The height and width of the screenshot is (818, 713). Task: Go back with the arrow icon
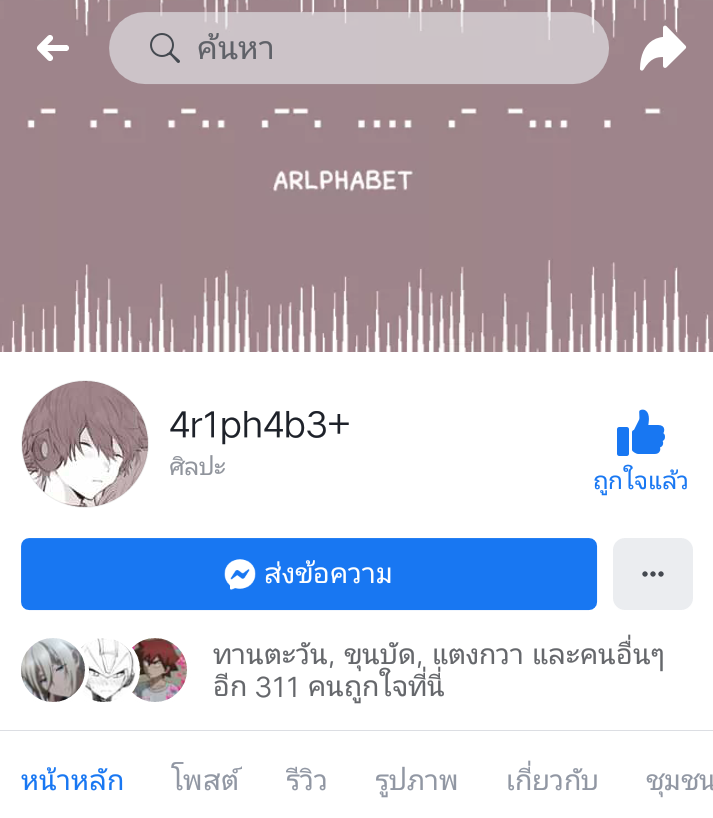pos(52,48)
